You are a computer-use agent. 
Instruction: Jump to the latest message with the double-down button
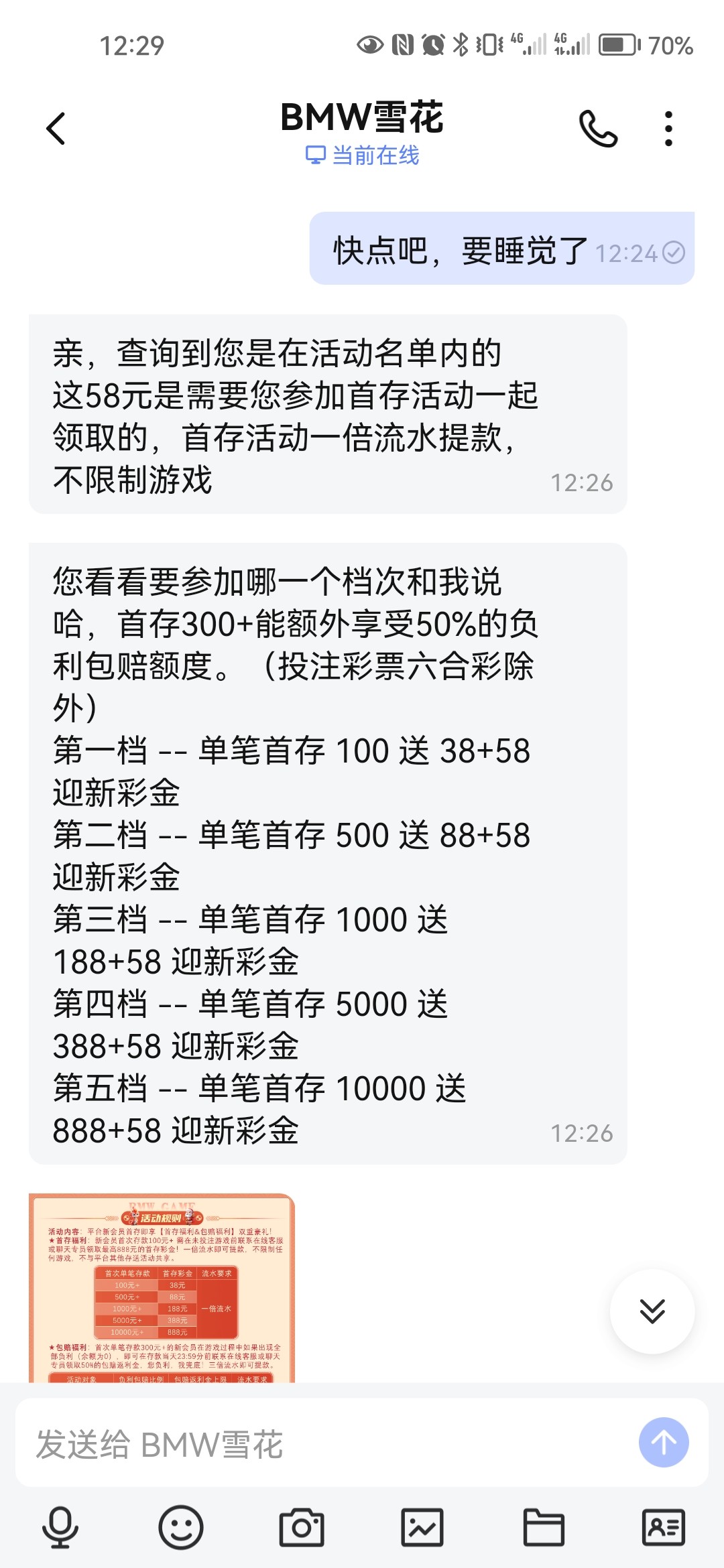pyautogui.click(x=652, y=1311)
